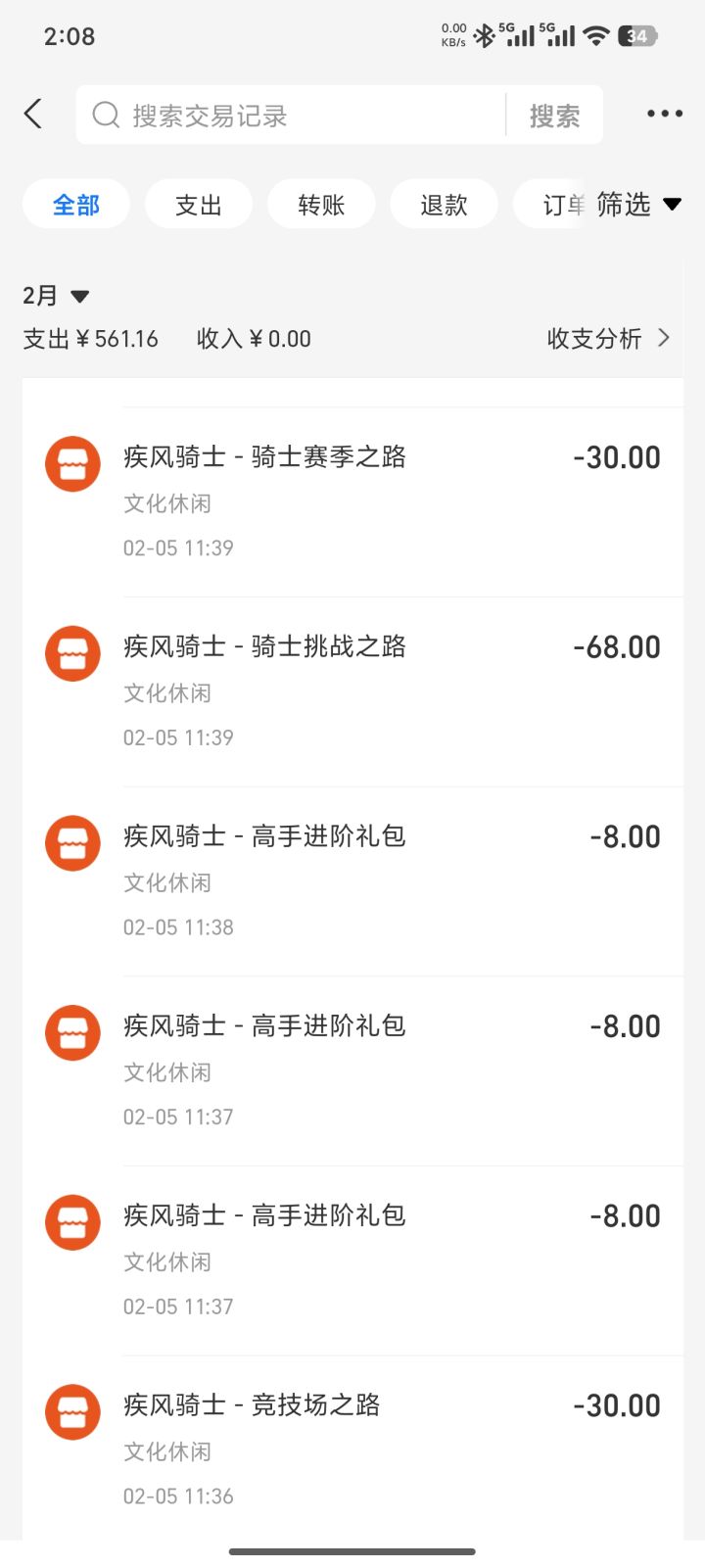Tap the battery indicator in status bar
This screenshot has width=705, height=1568.
[637, 34]
